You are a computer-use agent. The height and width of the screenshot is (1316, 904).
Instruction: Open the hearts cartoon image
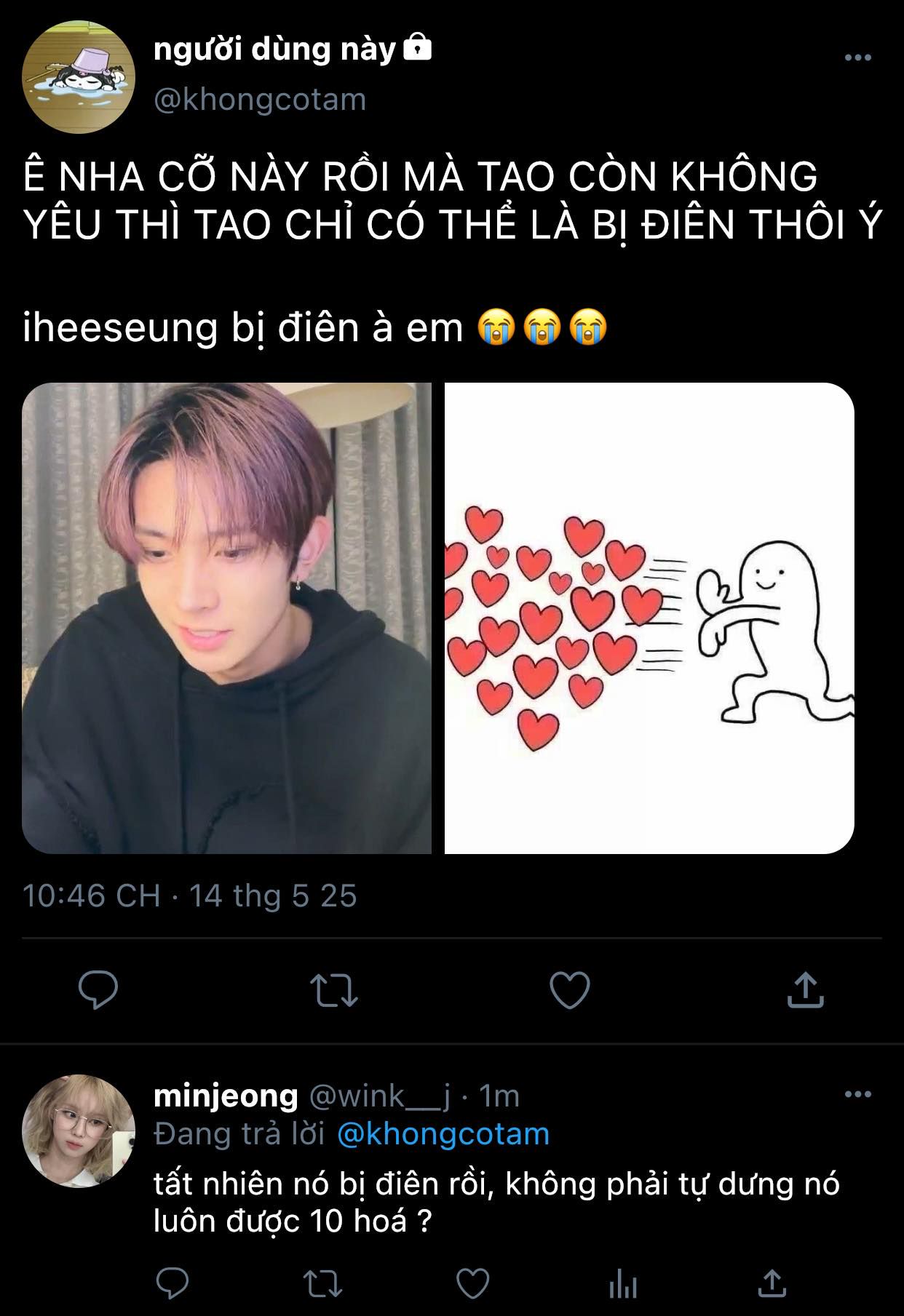coord(649,618)
